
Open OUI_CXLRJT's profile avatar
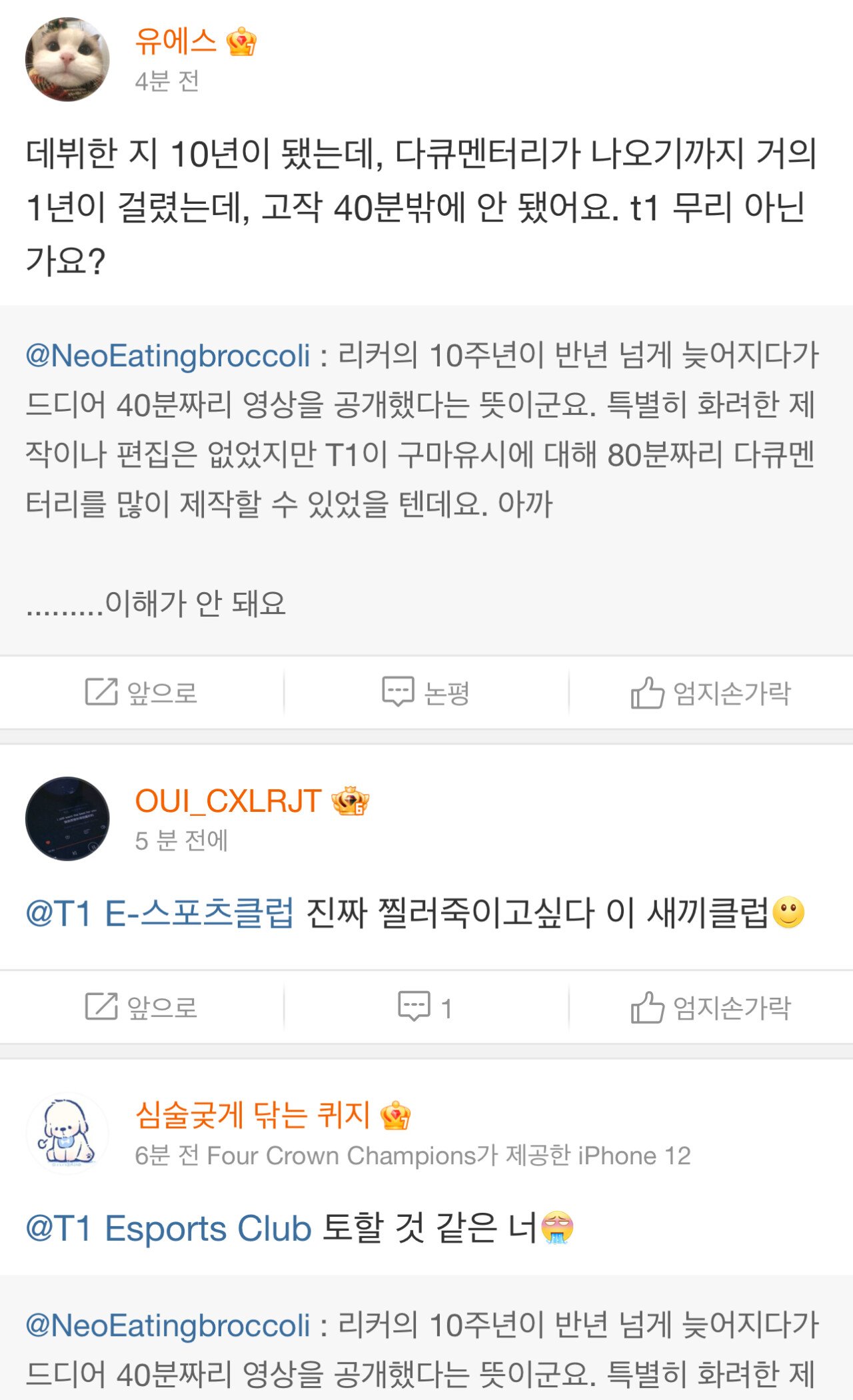67,819
